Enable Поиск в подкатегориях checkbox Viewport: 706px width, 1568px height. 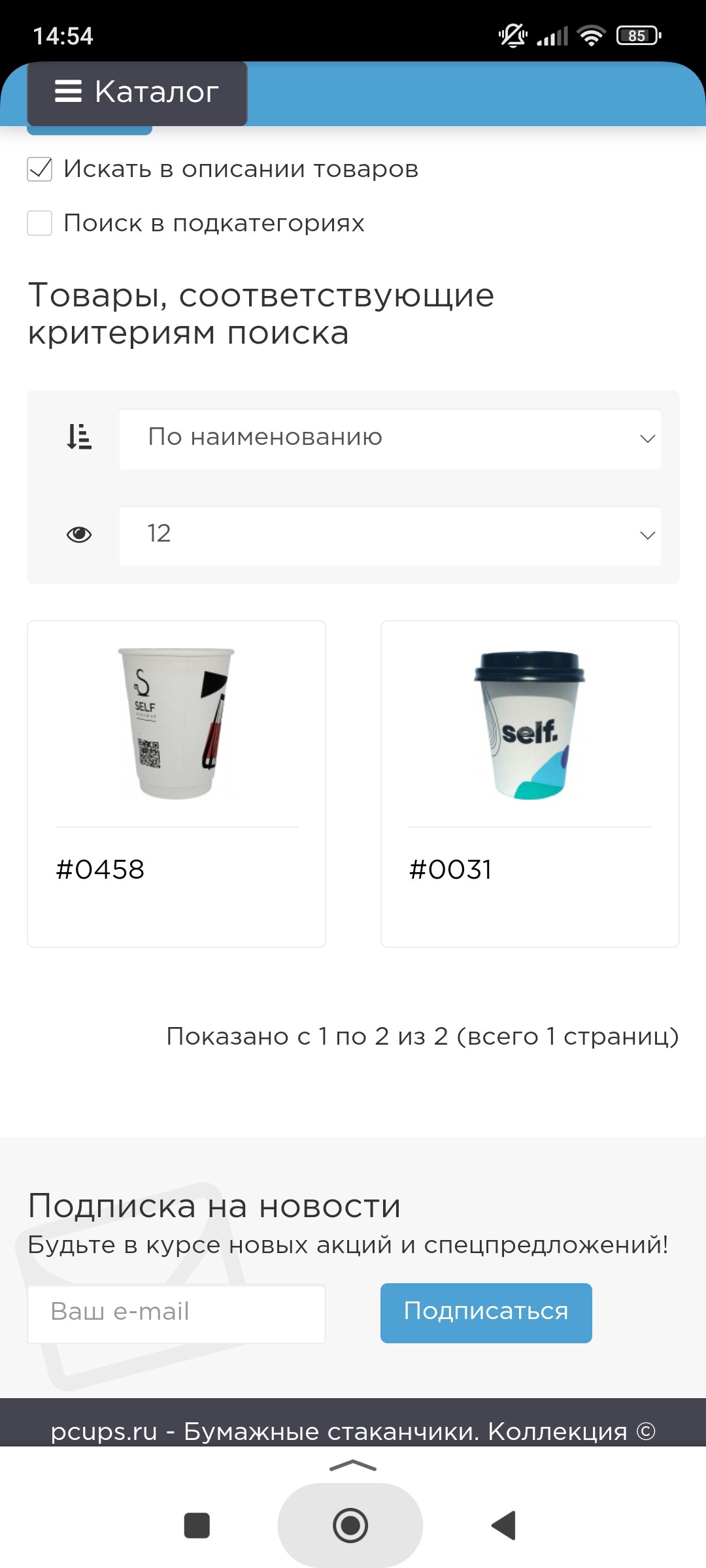pyautogui.click(x=40, y=223)
